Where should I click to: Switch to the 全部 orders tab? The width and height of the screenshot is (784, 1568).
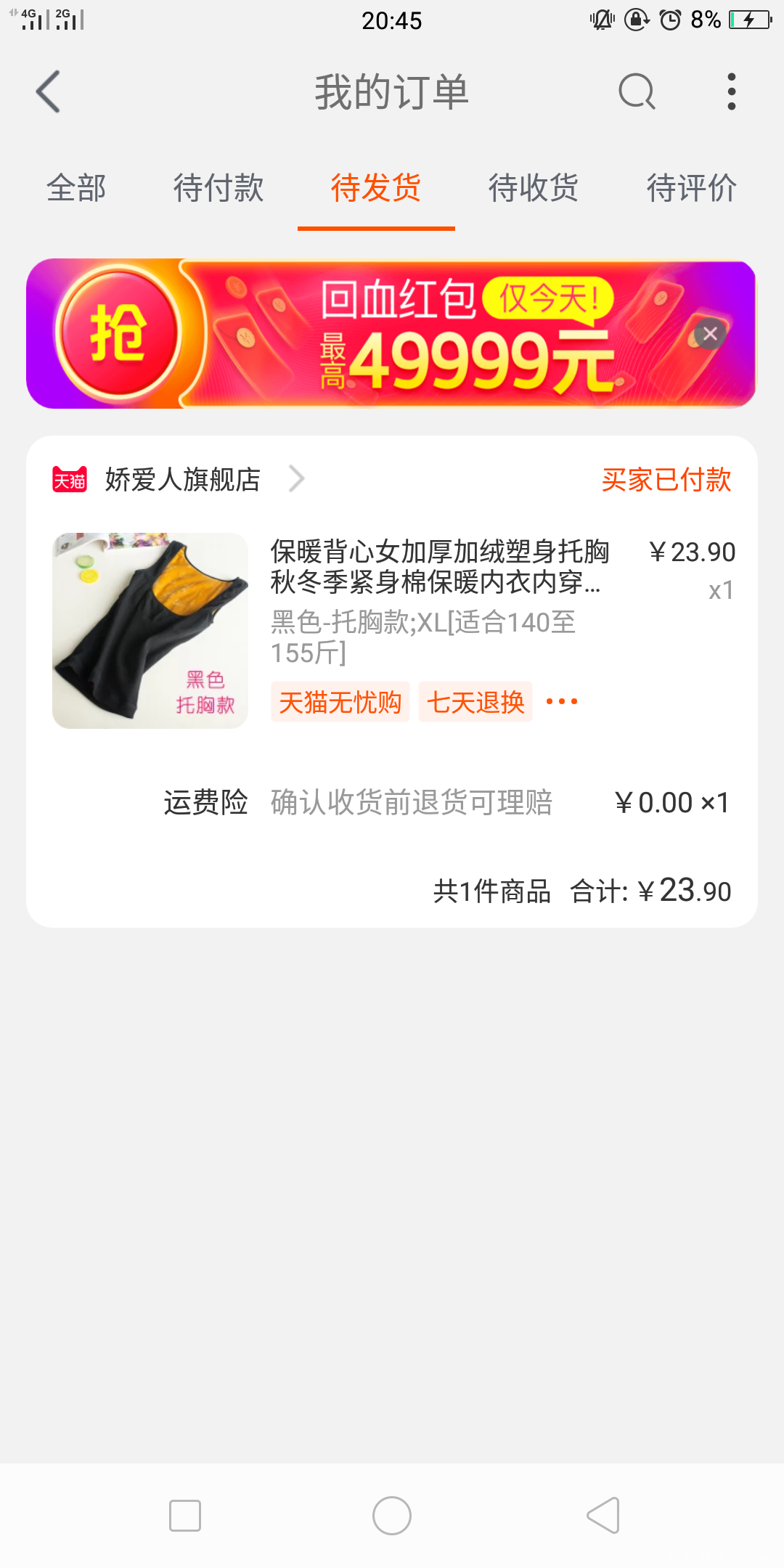click(x=75, y=187)
